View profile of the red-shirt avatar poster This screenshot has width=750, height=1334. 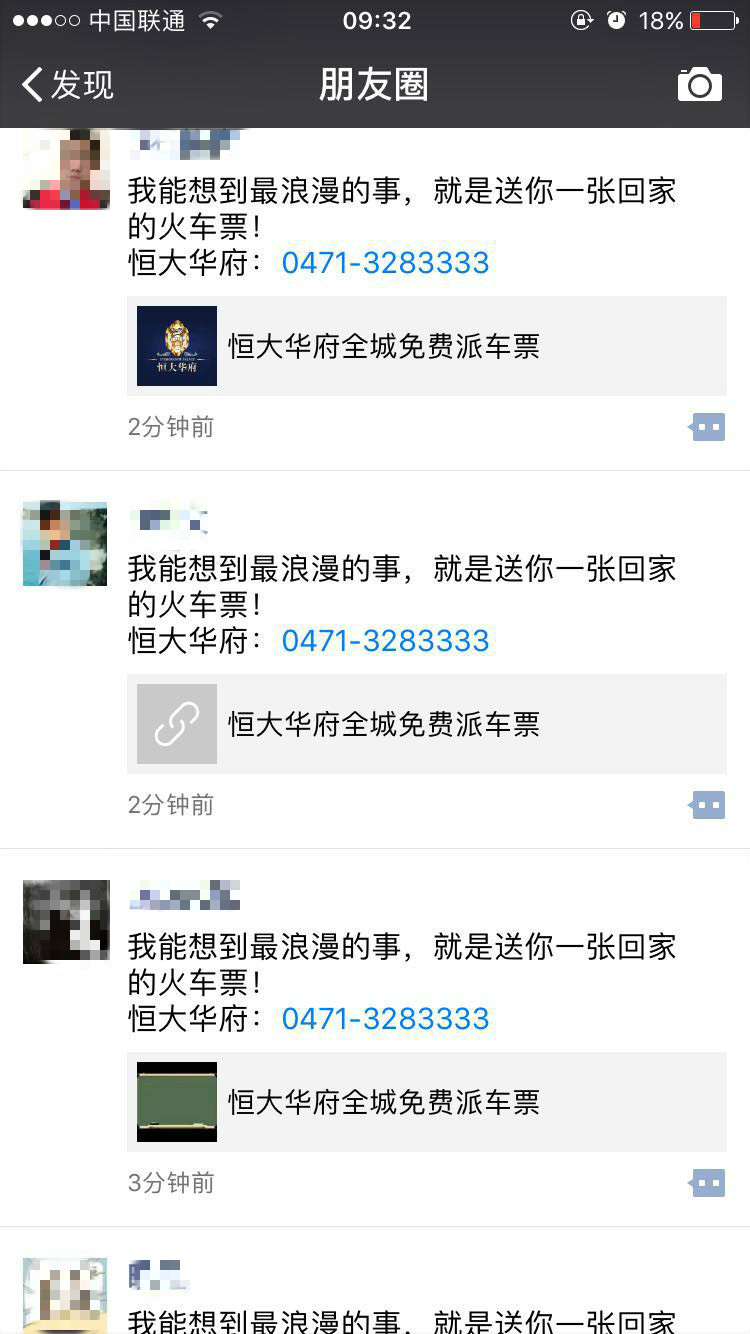[66, 168]
